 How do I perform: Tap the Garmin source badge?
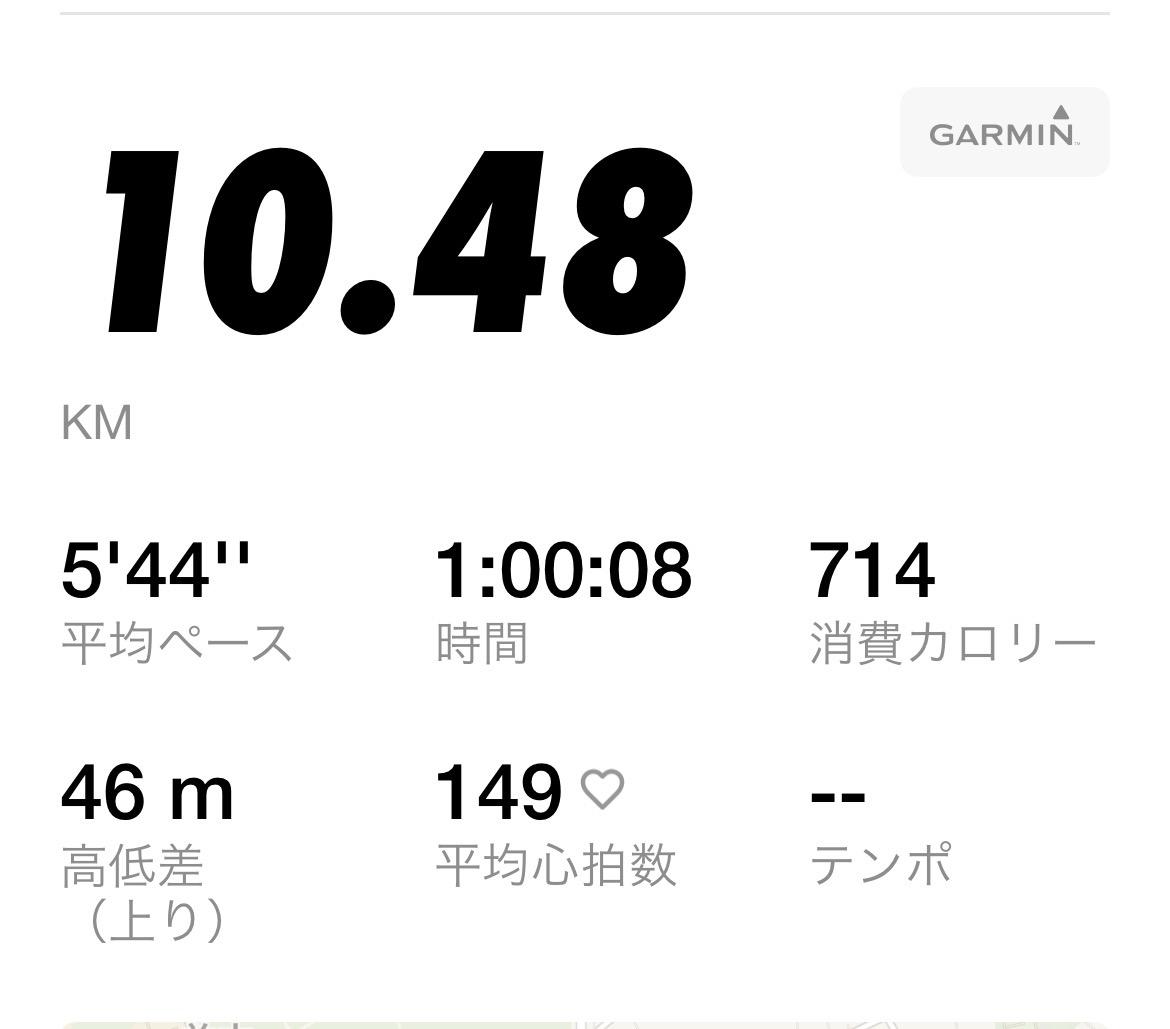1004,132
